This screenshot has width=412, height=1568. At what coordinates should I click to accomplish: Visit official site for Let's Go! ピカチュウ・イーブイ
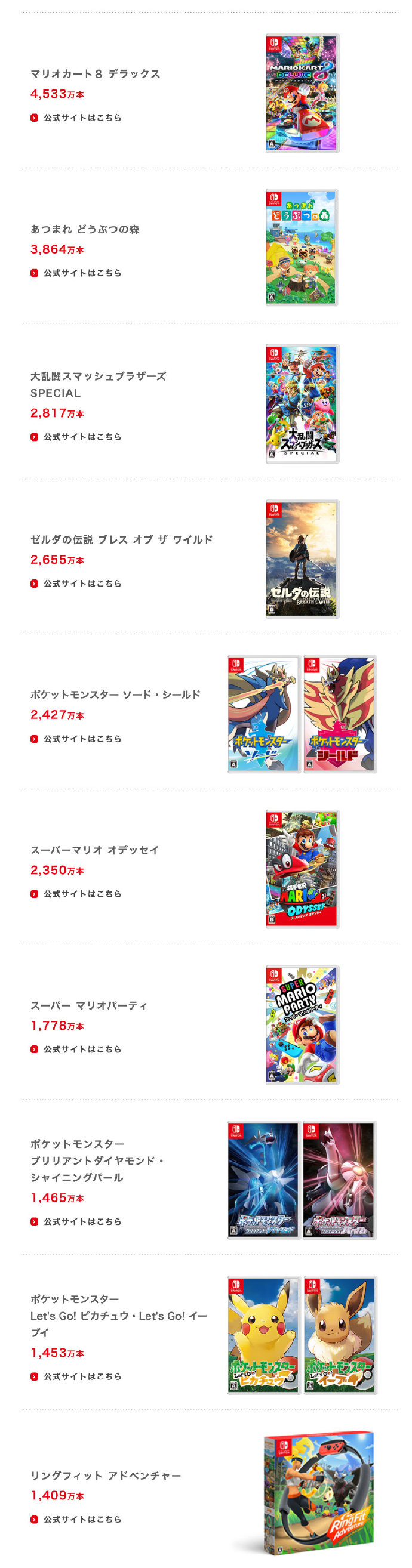82,1376
